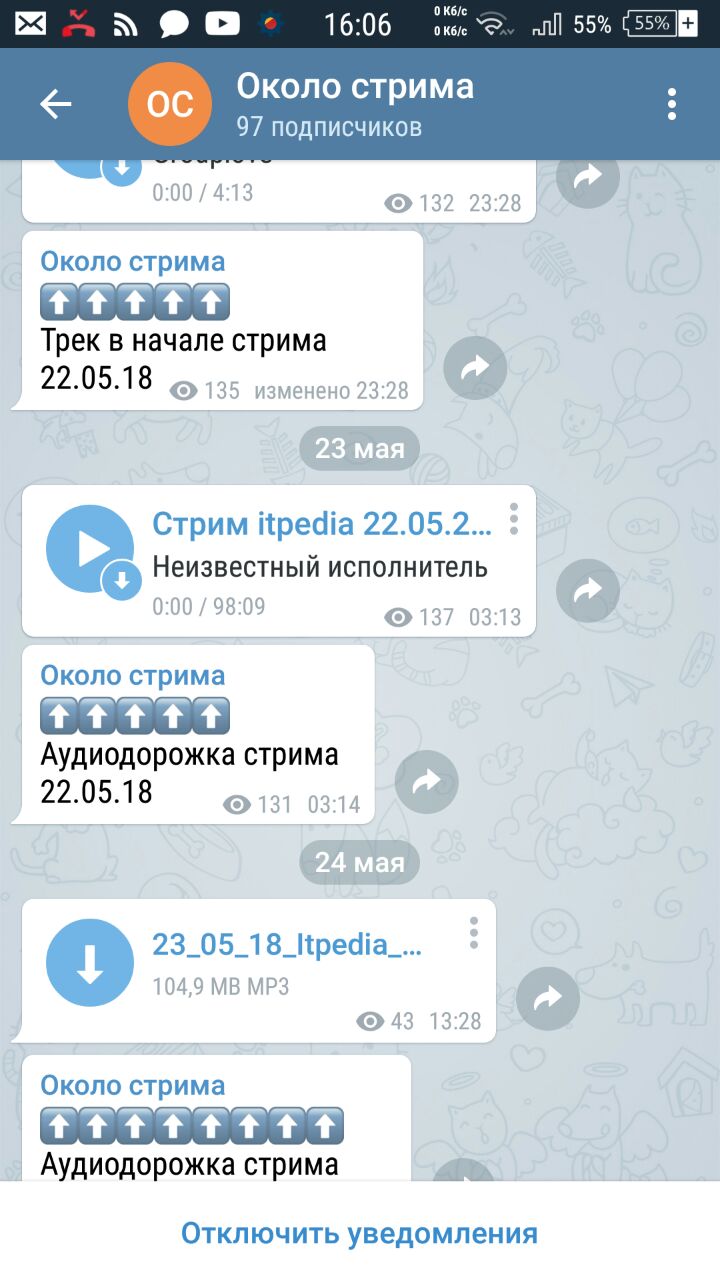Play the Стрим itpedia 22.05 audio
This screenshot has width=720, height=1280.
pyautogui.click(x=90, y=548)
